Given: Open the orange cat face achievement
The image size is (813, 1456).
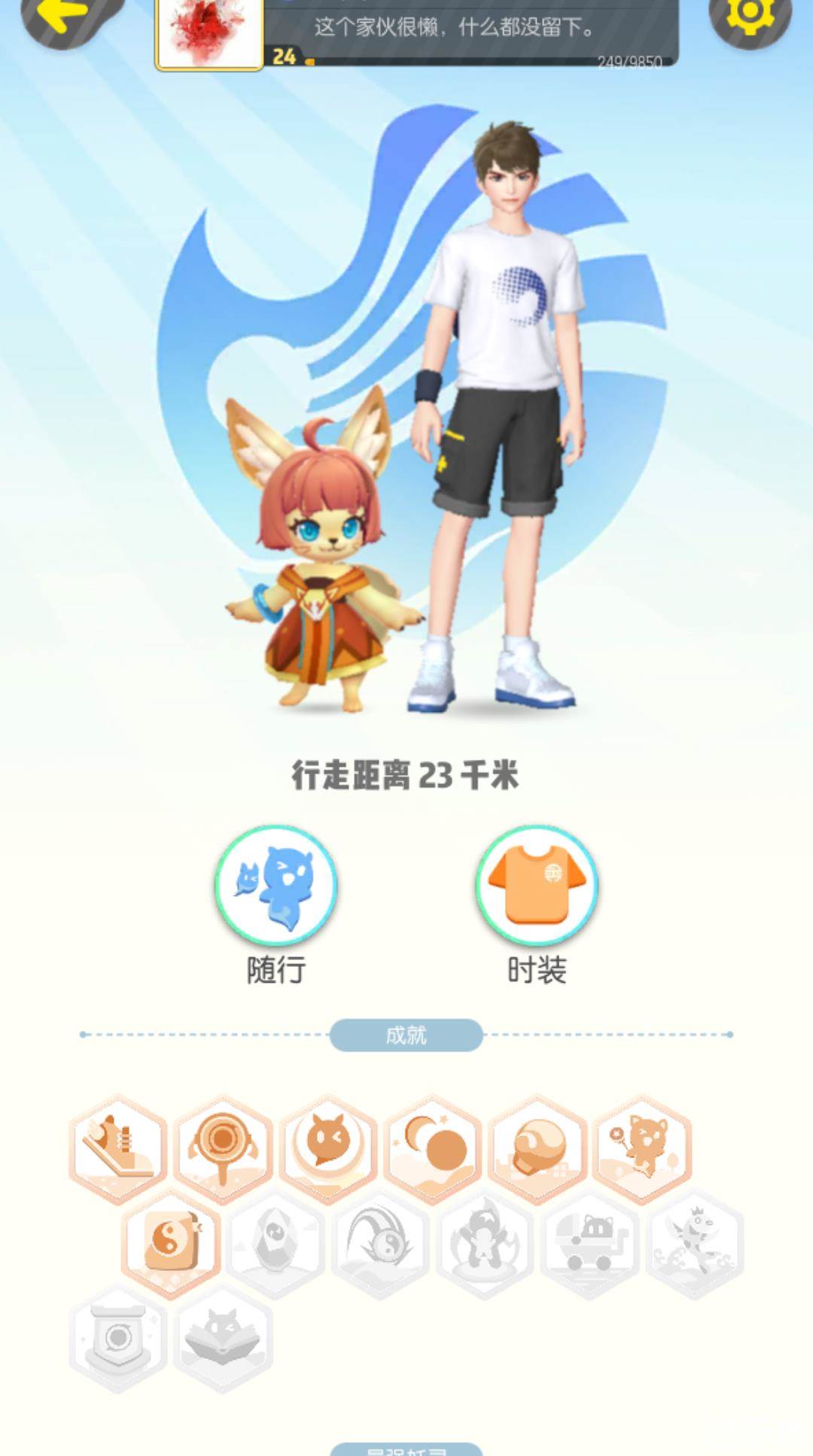Looking at the screenshot, I should tap(328, 1149).
